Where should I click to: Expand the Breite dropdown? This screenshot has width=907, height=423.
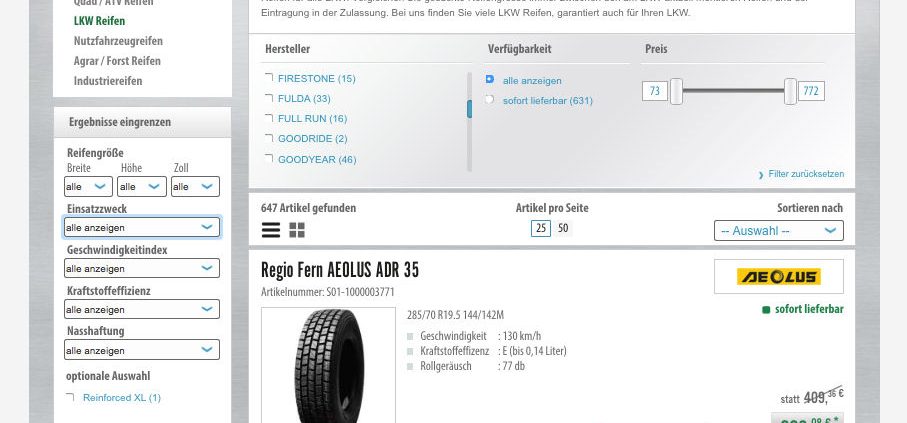click(x=88, y=187)
